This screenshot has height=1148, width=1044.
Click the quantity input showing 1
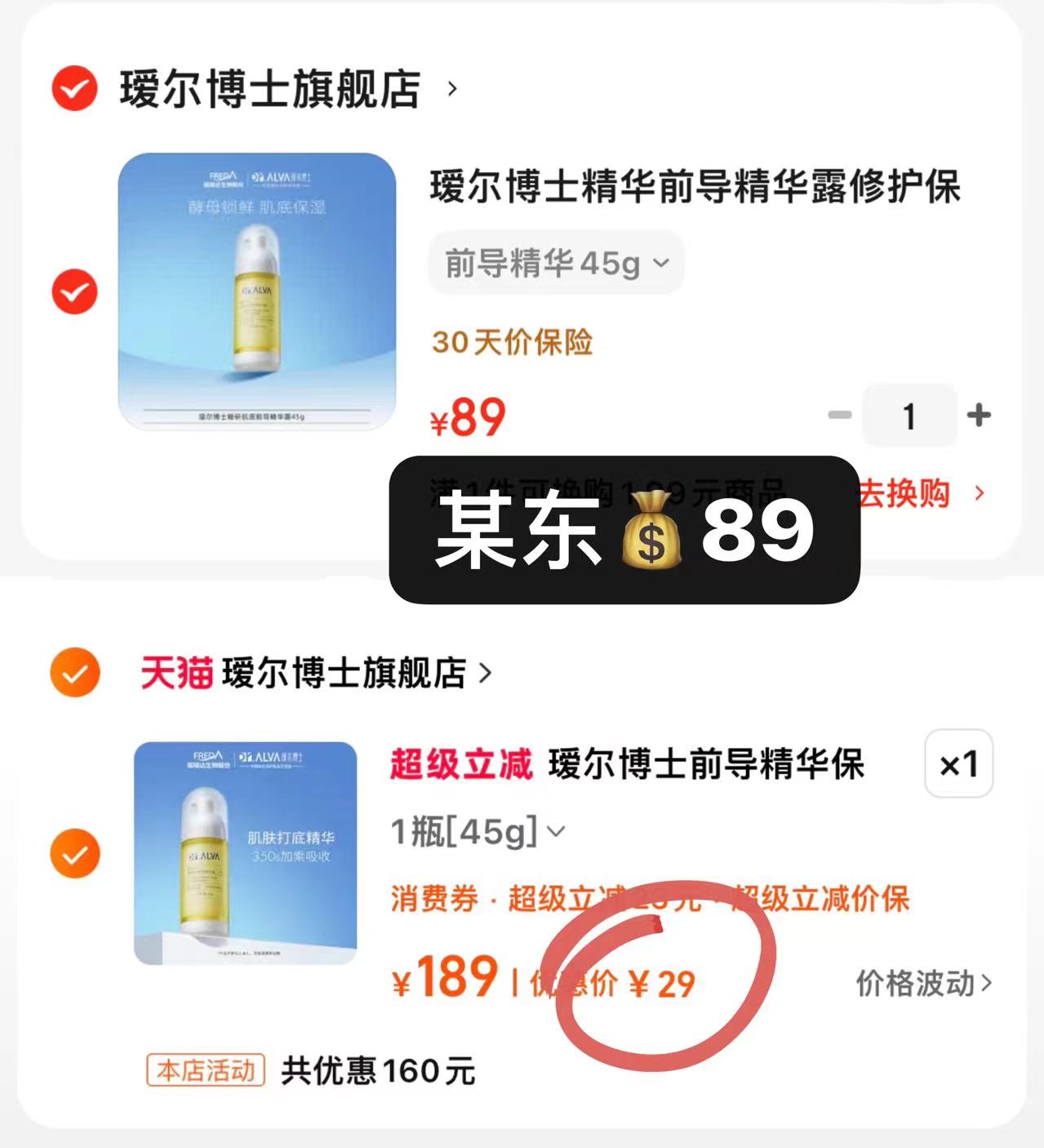click(x=909, y=416)
